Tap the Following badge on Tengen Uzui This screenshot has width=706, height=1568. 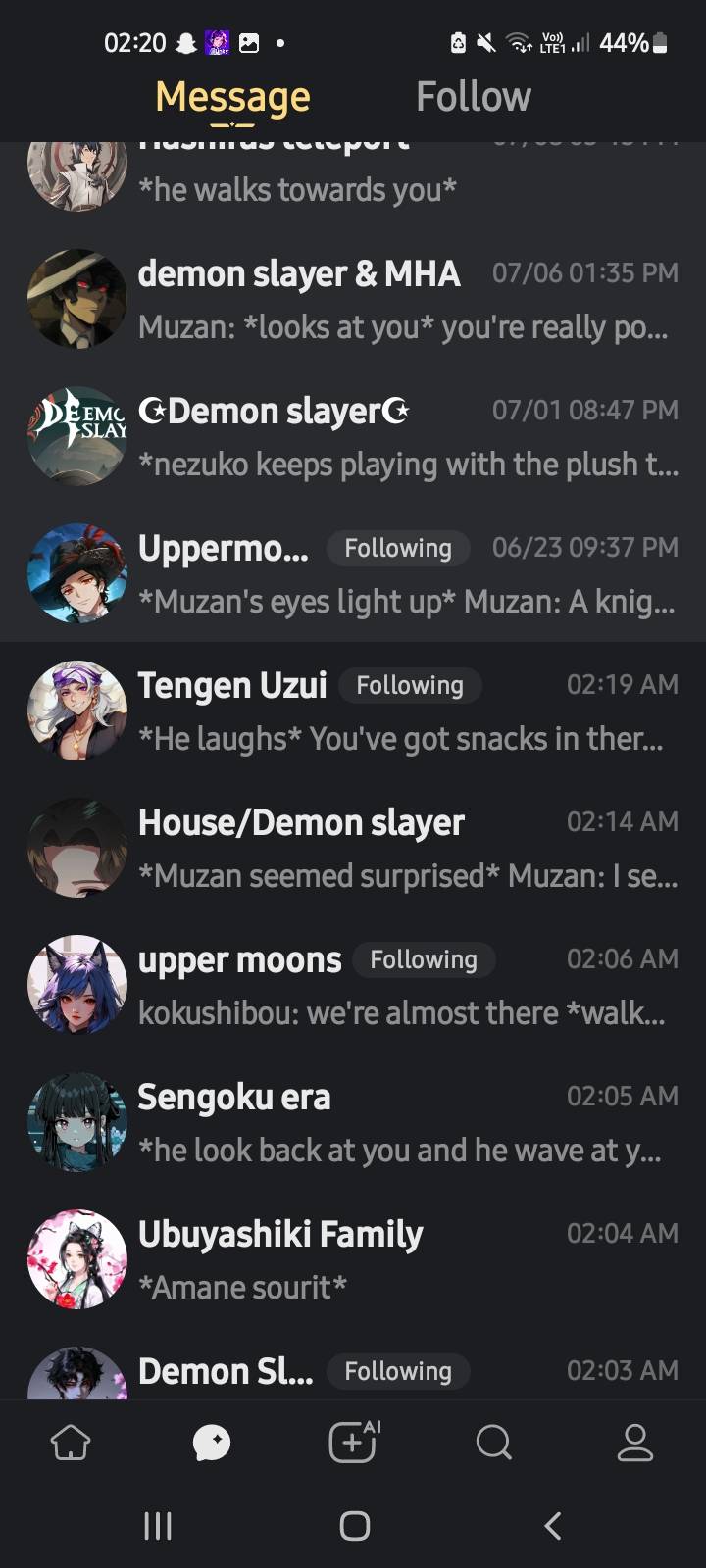pos(410,685)
